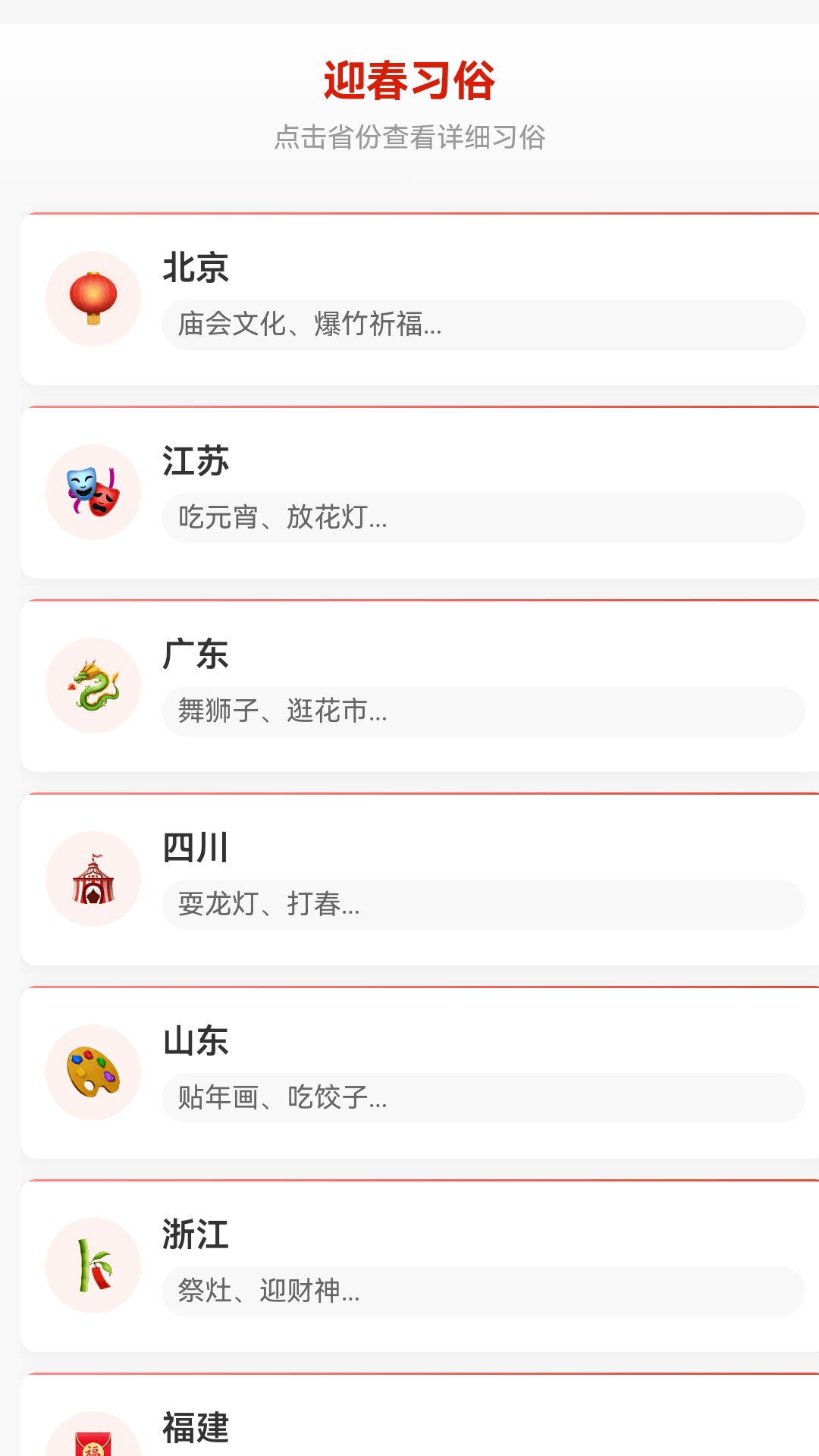Click the 山东 province name
This screenshot has height=1456, width=819.
tap(196, 1042)
